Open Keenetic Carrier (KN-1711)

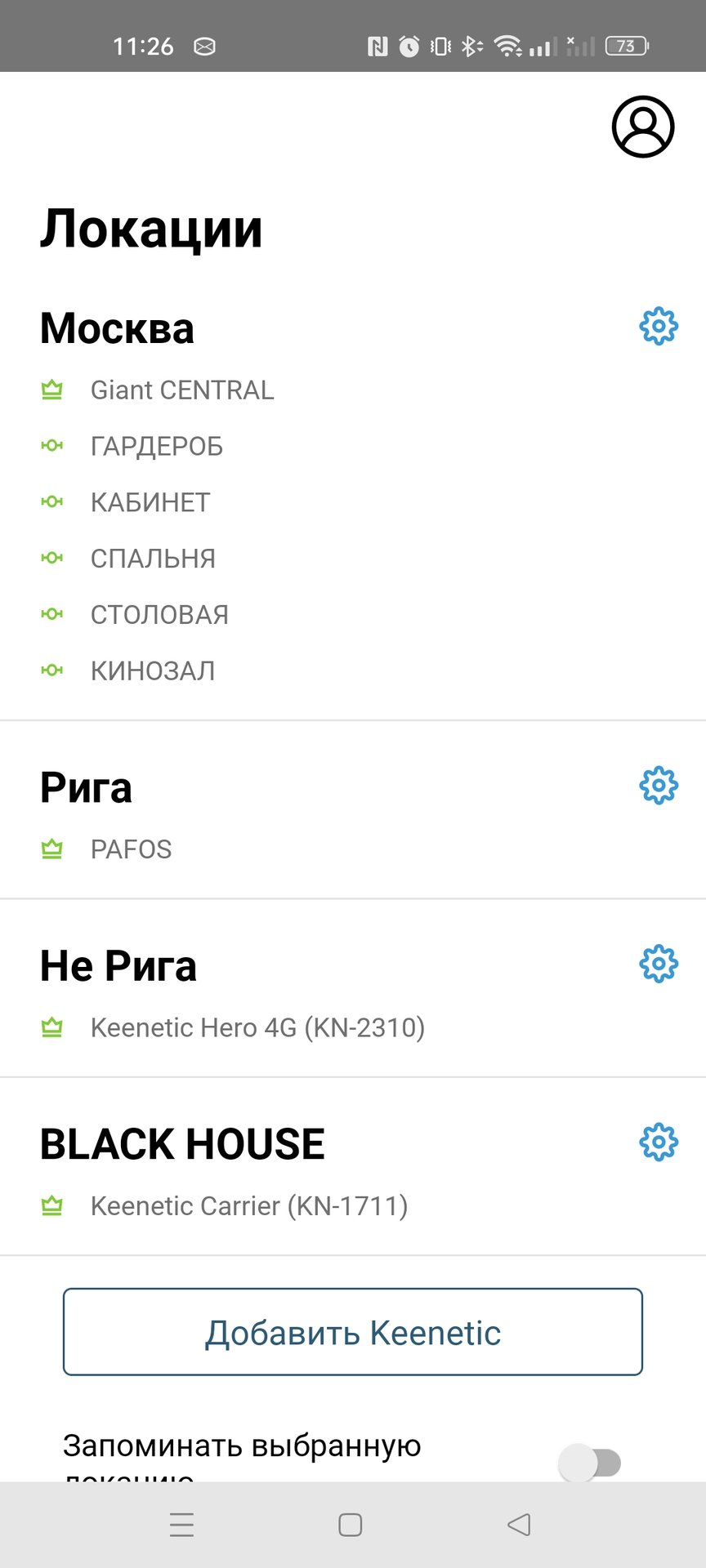click(248, 1205)
